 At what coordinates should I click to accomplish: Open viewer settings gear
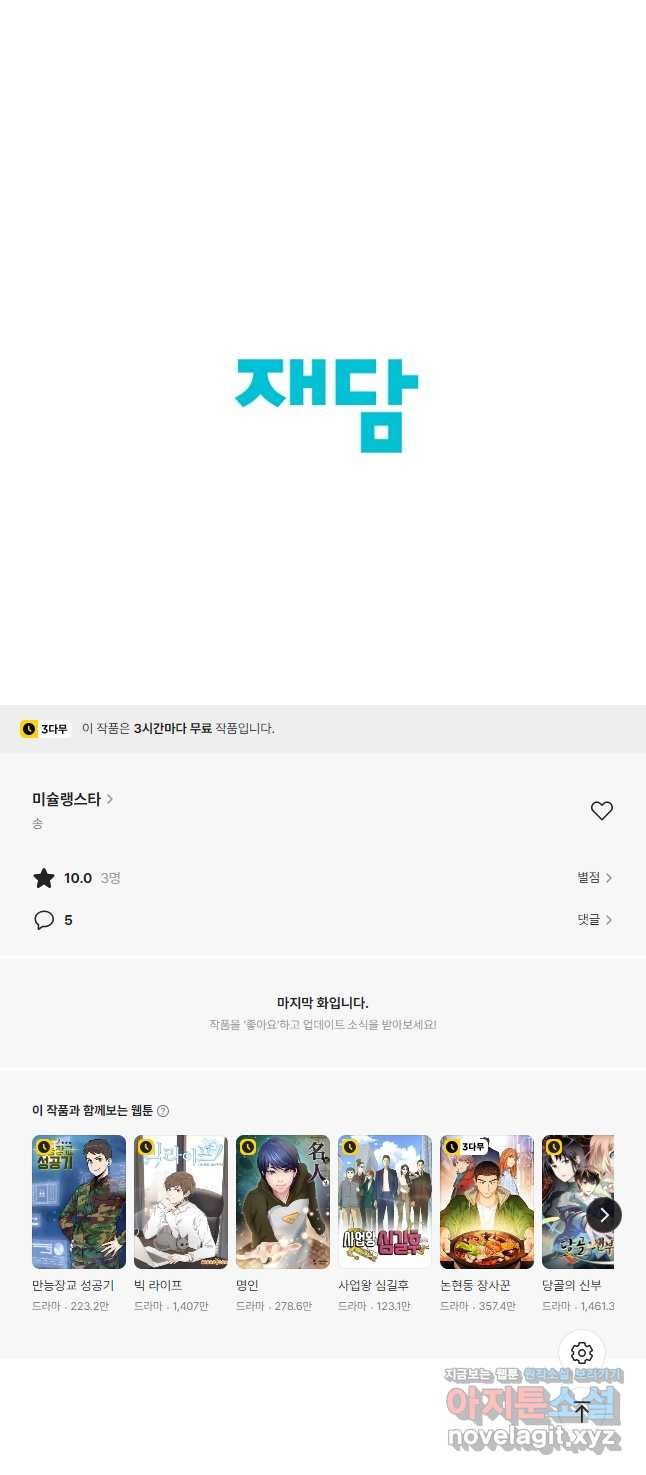(582, 1354)
